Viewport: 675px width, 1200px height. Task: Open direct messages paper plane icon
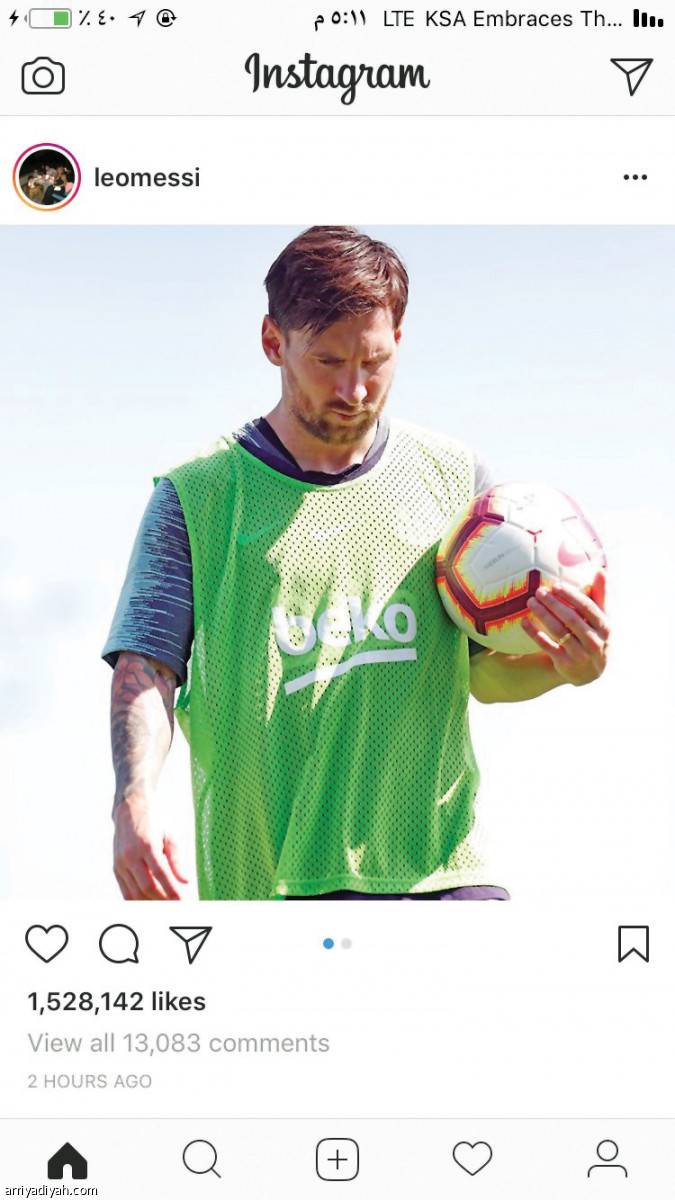(631, 76)
